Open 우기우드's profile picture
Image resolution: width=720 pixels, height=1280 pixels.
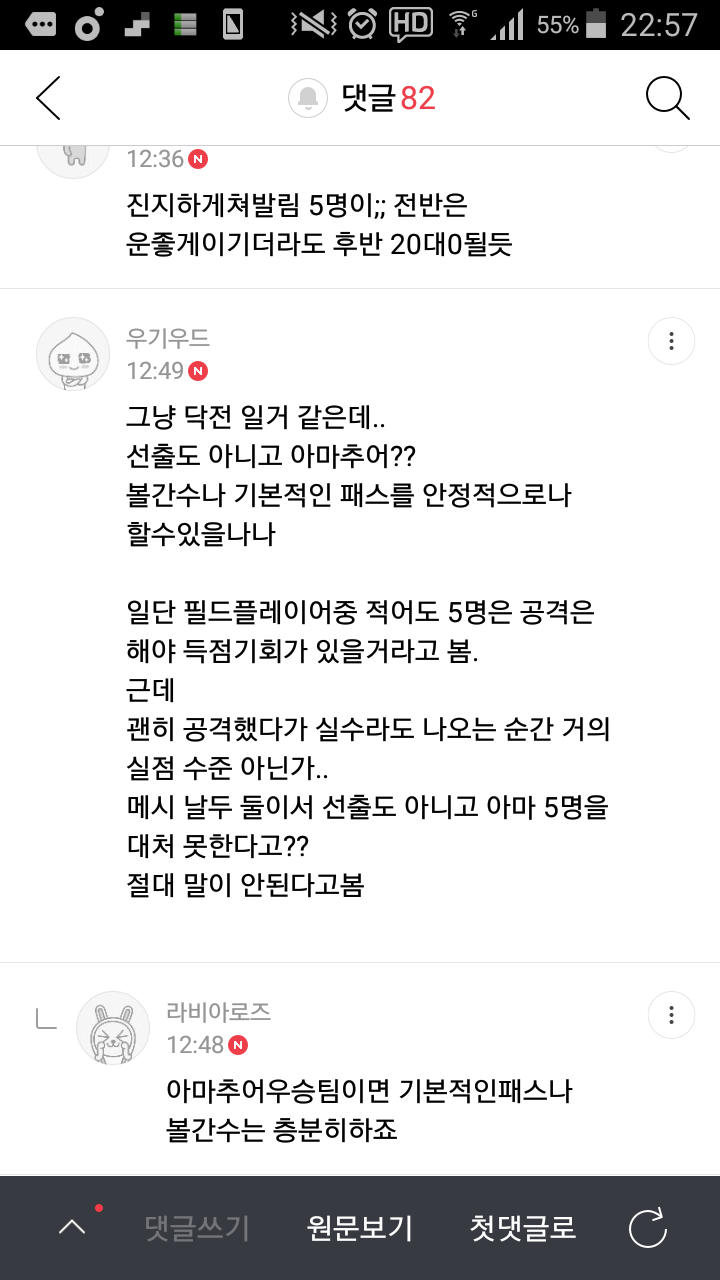(73, 354)
